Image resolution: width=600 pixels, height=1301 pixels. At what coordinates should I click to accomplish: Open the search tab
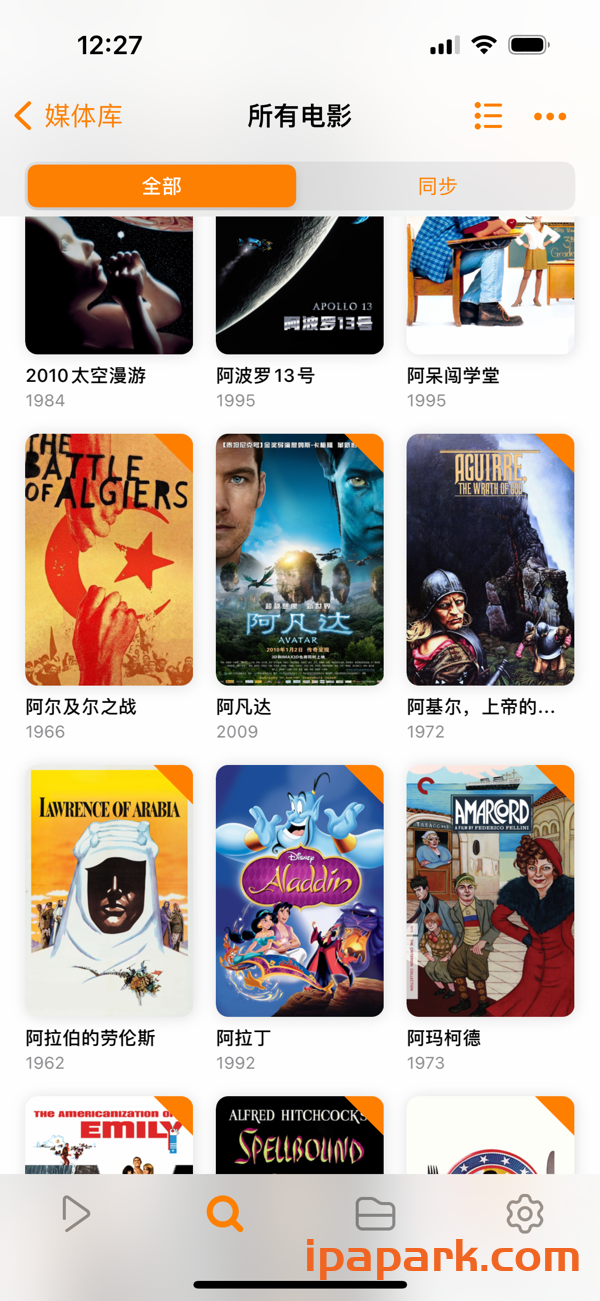pyautogui.click(x=225, y=1214)
